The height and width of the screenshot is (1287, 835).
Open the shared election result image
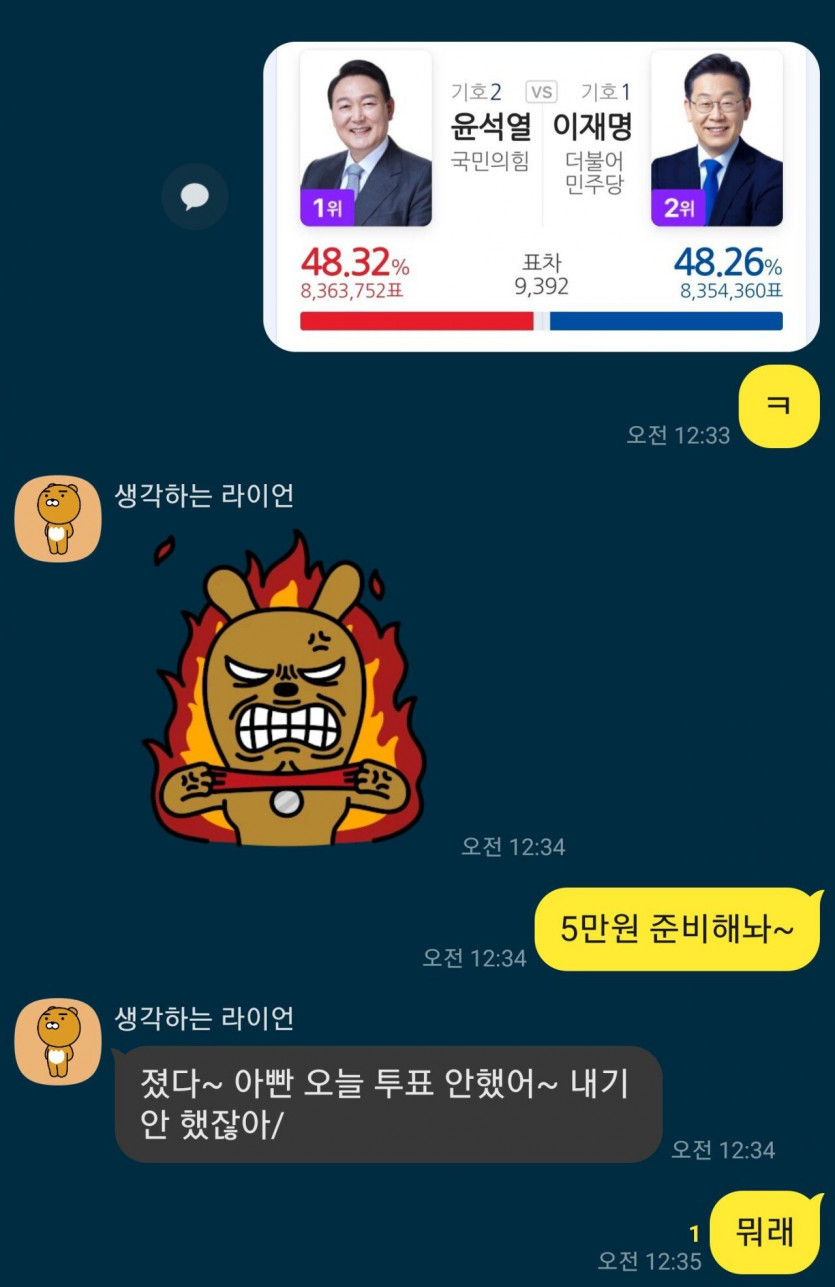[541, 196]
